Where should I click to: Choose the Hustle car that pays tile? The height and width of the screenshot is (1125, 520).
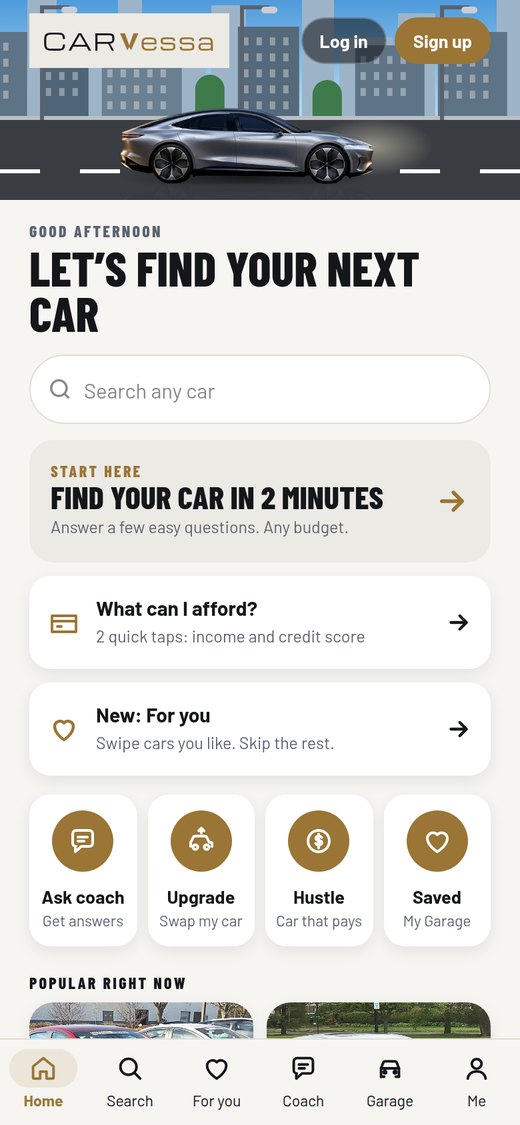click(x=319, y=870)
